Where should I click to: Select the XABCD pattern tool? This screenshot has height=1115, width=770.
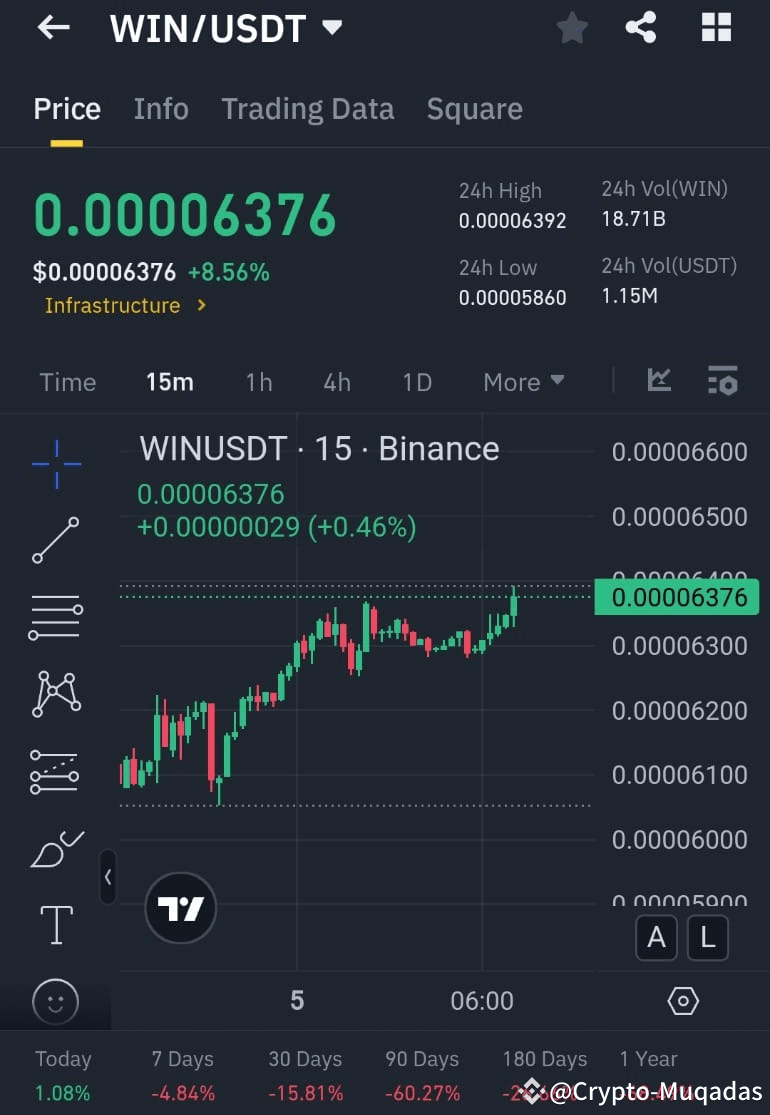point(55,693)
